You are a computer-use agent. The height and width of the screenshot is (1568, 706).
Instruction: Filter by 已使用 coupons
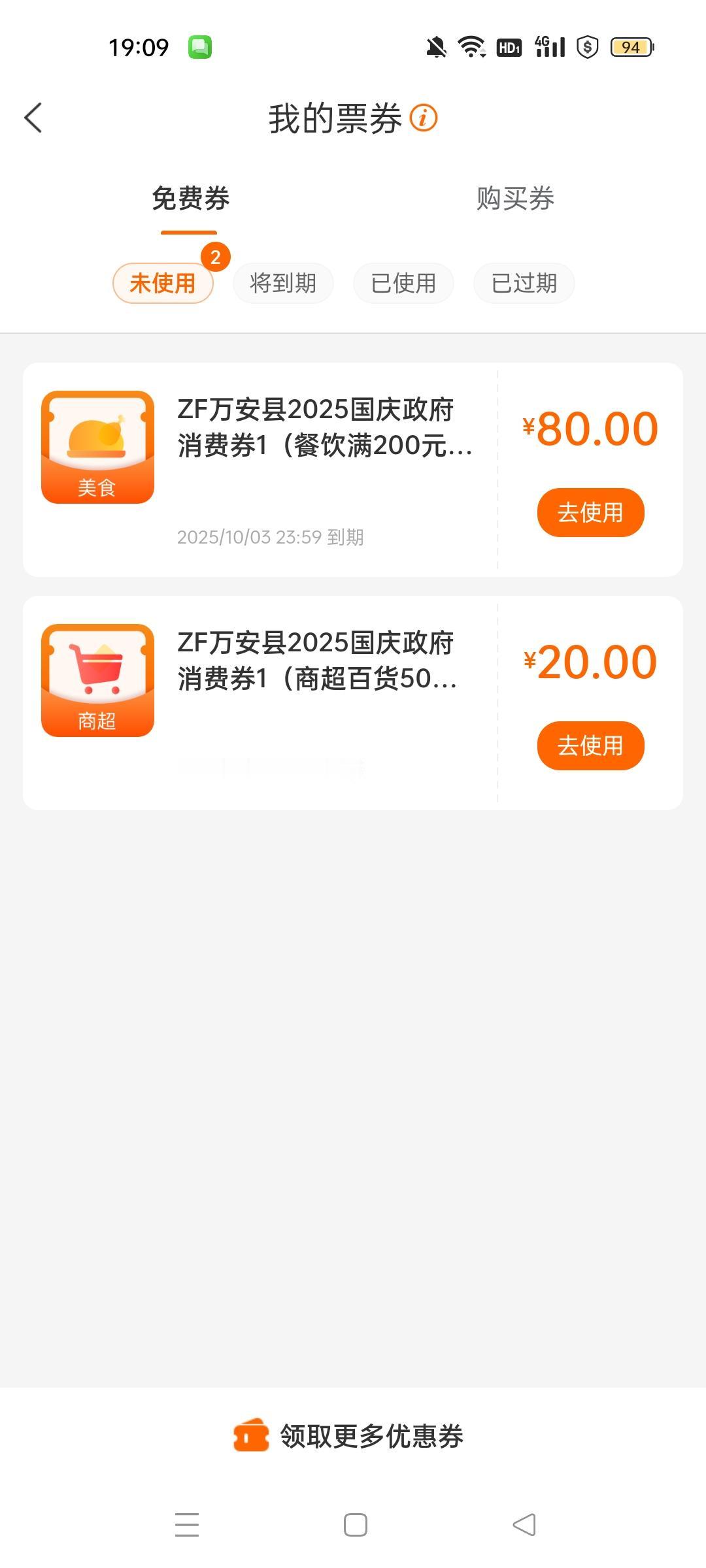[403, 284]
